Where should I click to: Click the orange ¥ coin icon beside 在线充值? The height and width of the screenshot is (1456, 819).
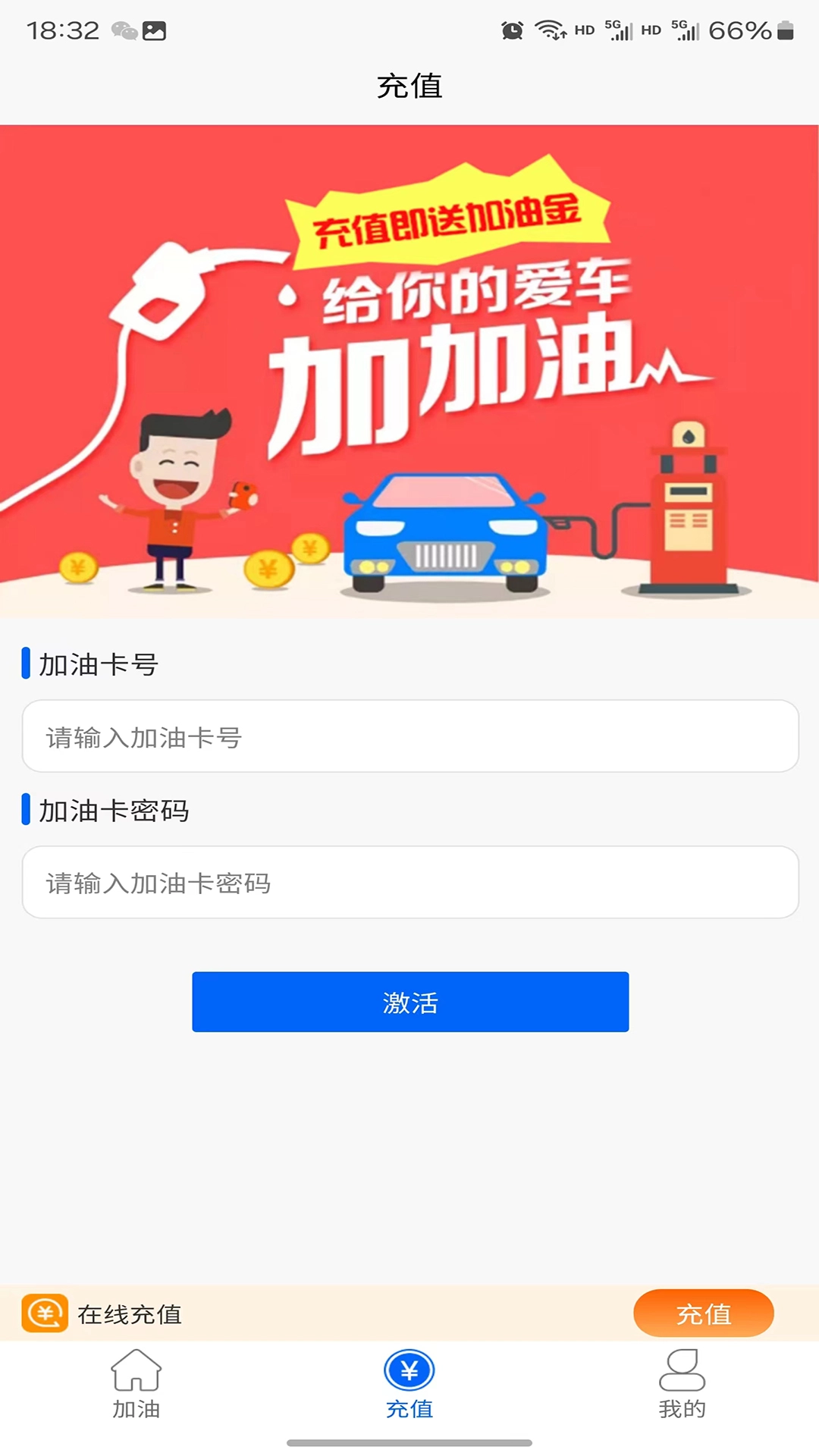coord(45,1313)
